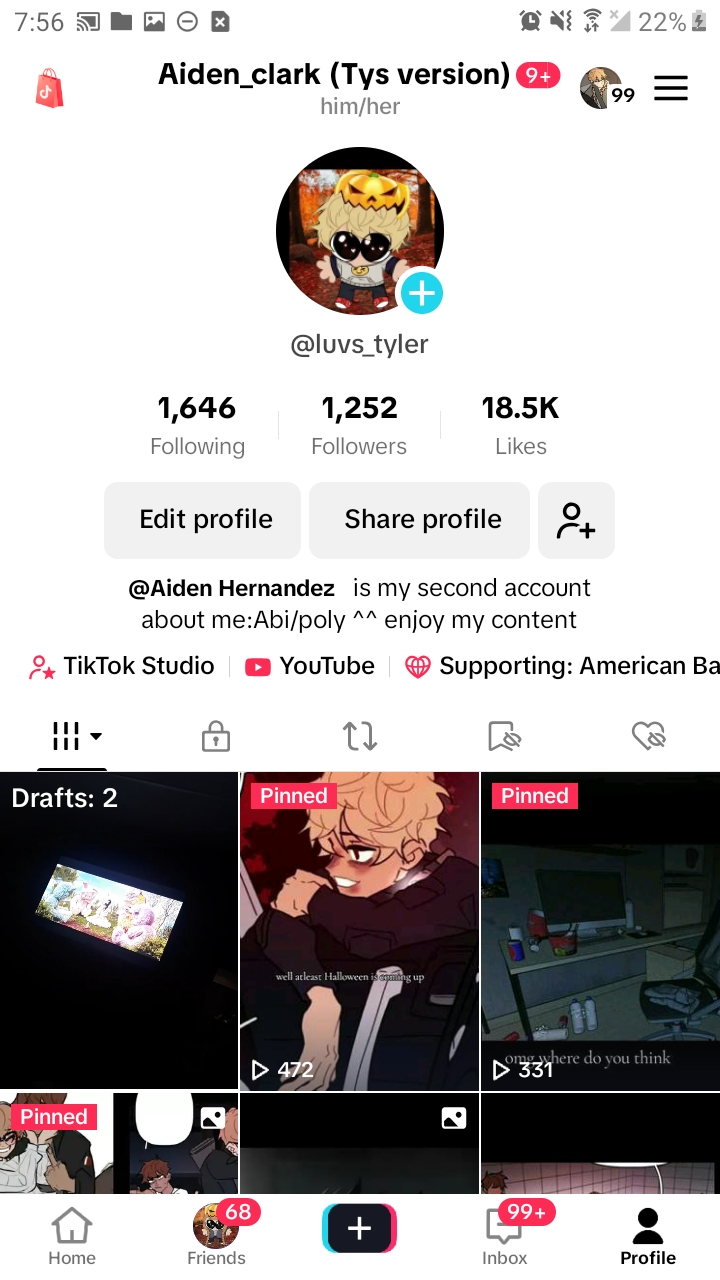This screenshot has height=1280, width=720.
Task: Open the TikTok Shop bag icon
Action: tap(49, 89)
